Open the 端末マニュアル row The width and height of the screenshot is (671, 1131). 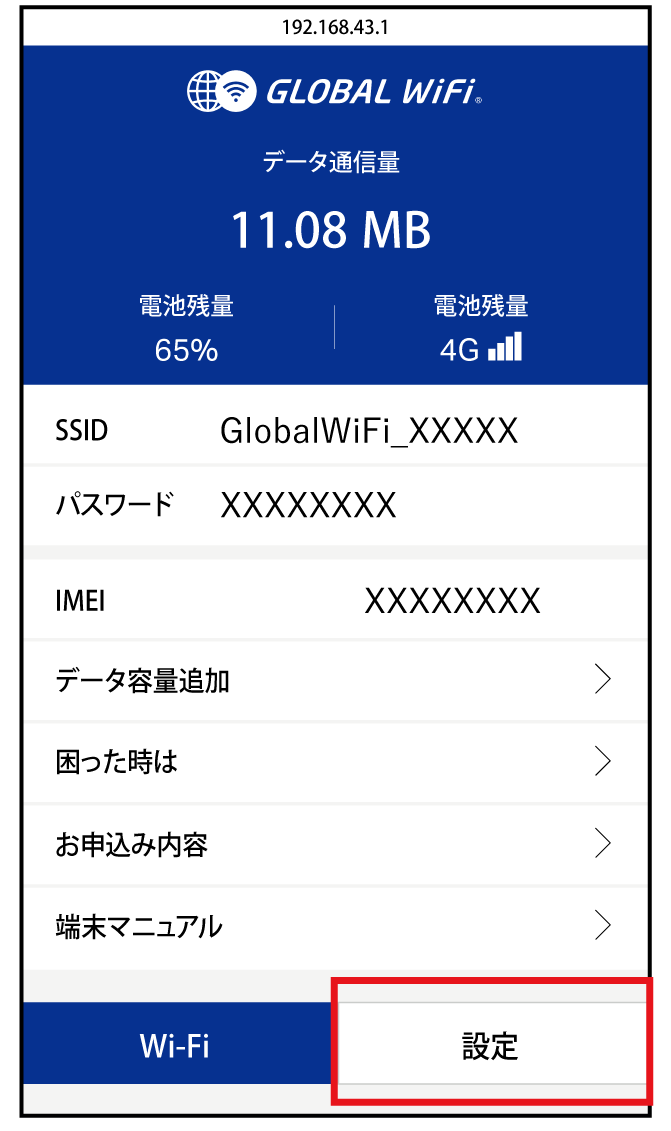tap(334, 927)
